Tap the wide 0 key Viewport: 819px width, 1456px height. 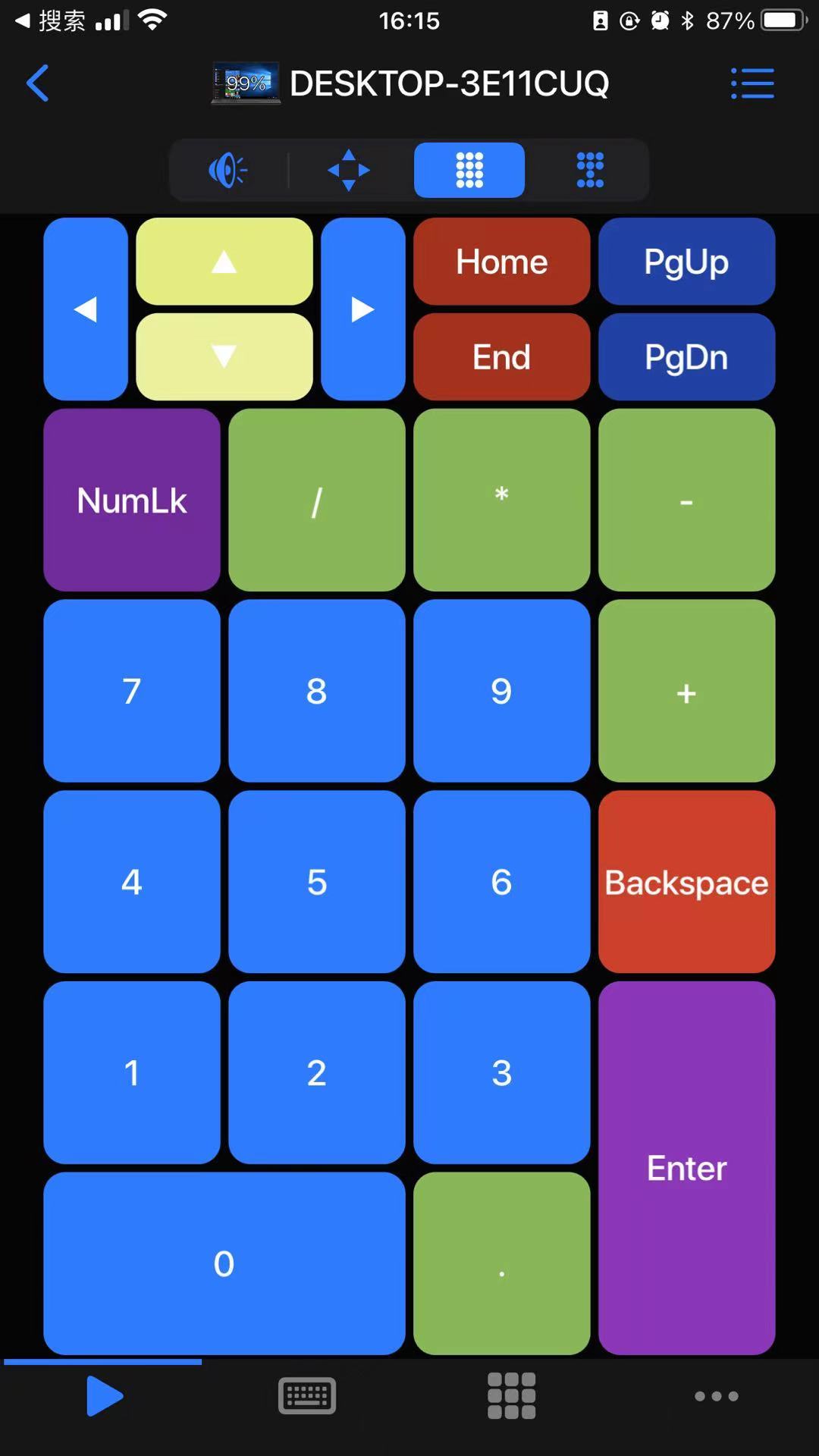[224, 1263]
